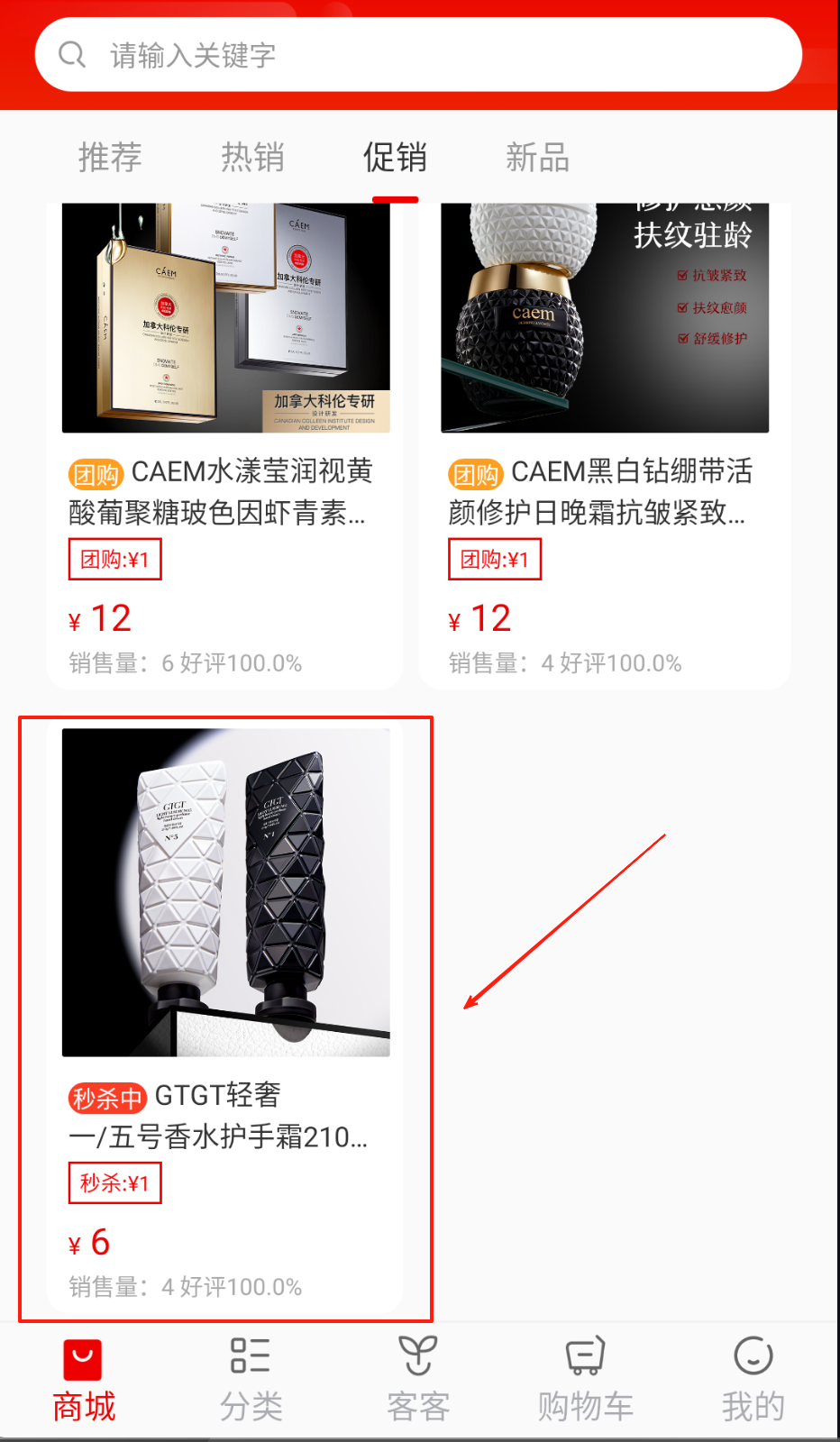Screen dimensions: 840x1442
Task: Open the 购物车 shopping cart
Action: [x=585, y=1381]
